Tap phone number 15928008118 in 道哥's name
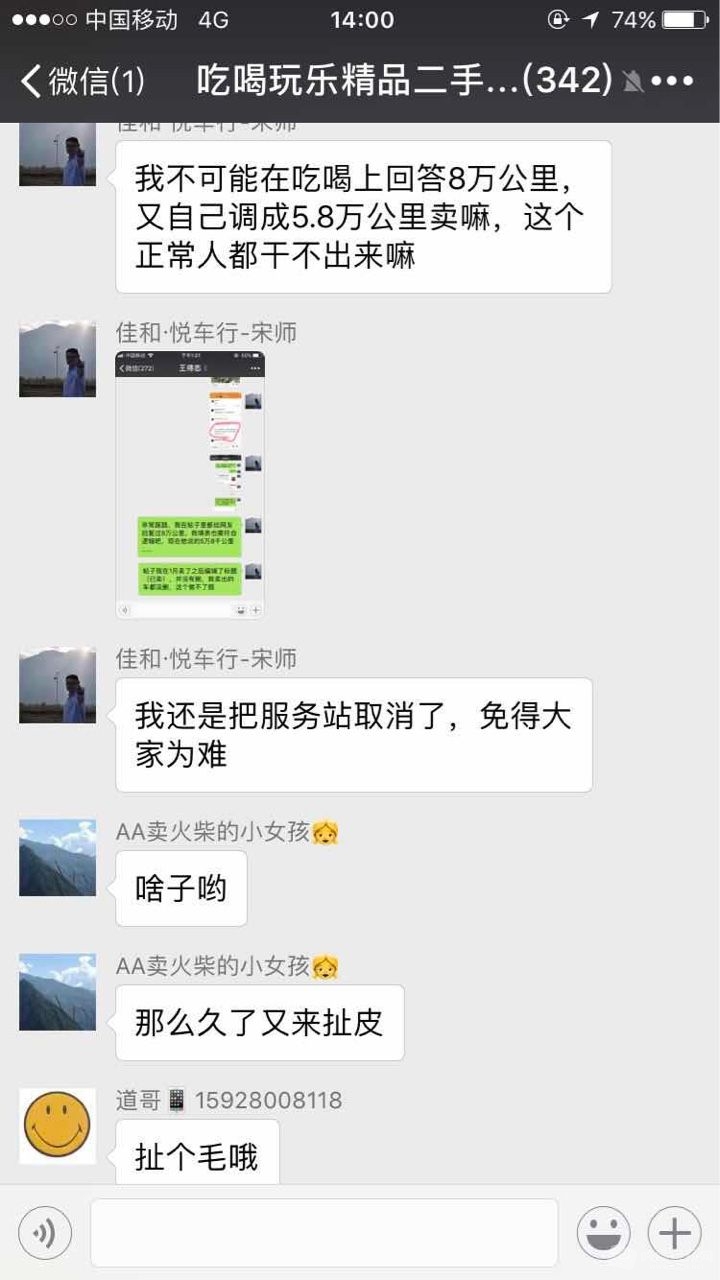This screenshot has height=1280, width=720. tap(268, 1100)
